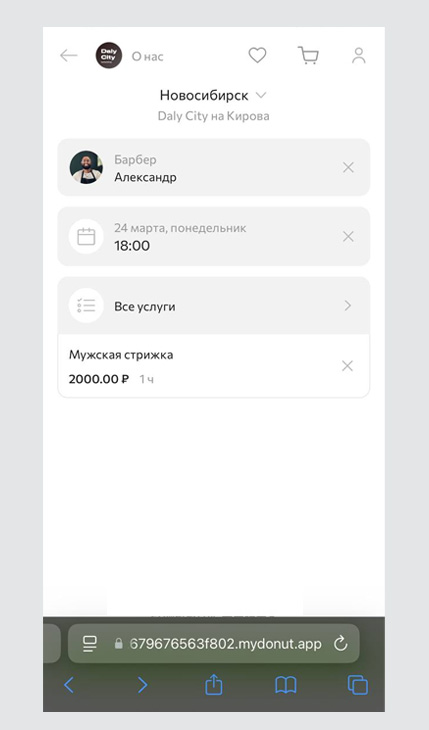Remove barber Александр selection
Screen dimensions: 429x730
(348, 168)
